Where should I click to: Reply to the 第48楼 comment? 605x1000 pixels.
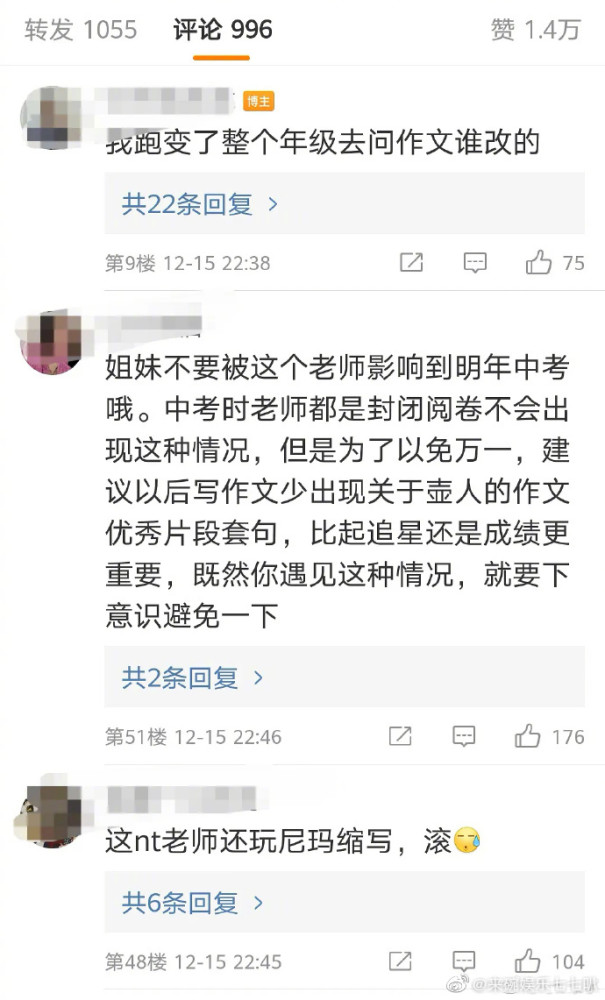[x=464, y=961]
